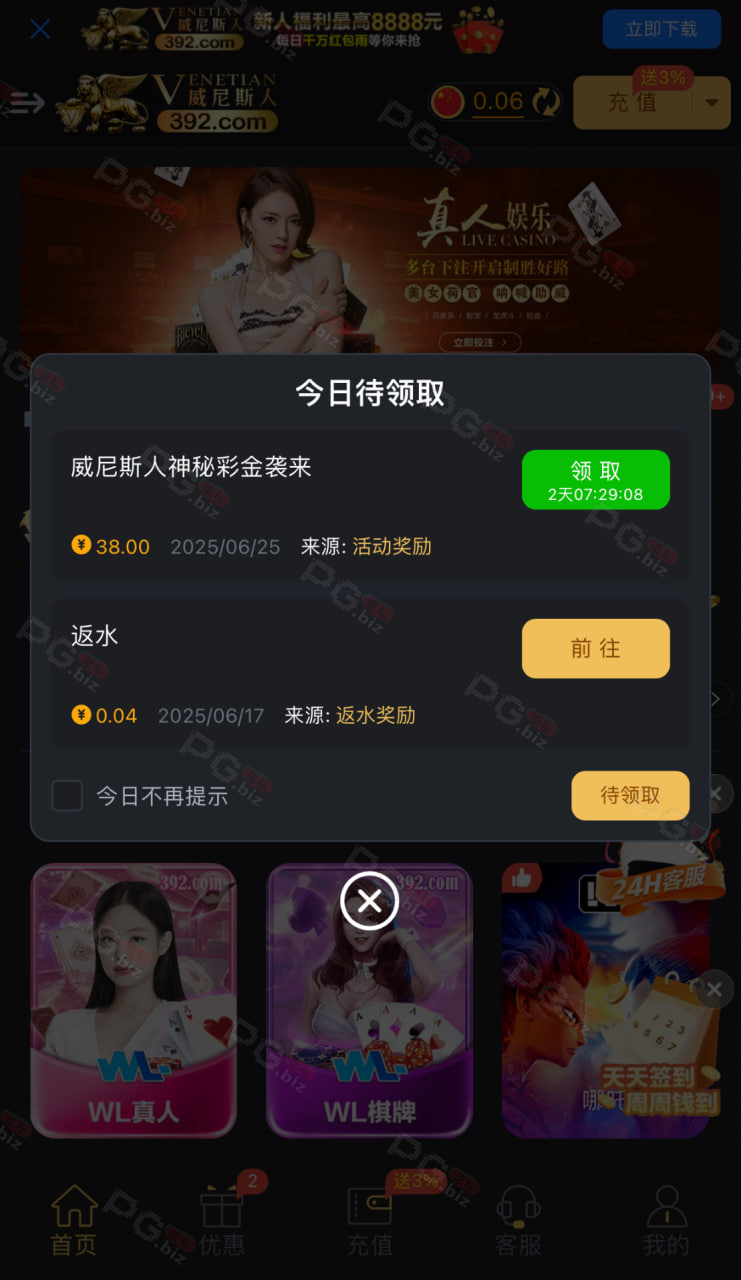Close the top download banner
Image resolution: width=741 pixels, height=1280 pixels.
point(40,29)
